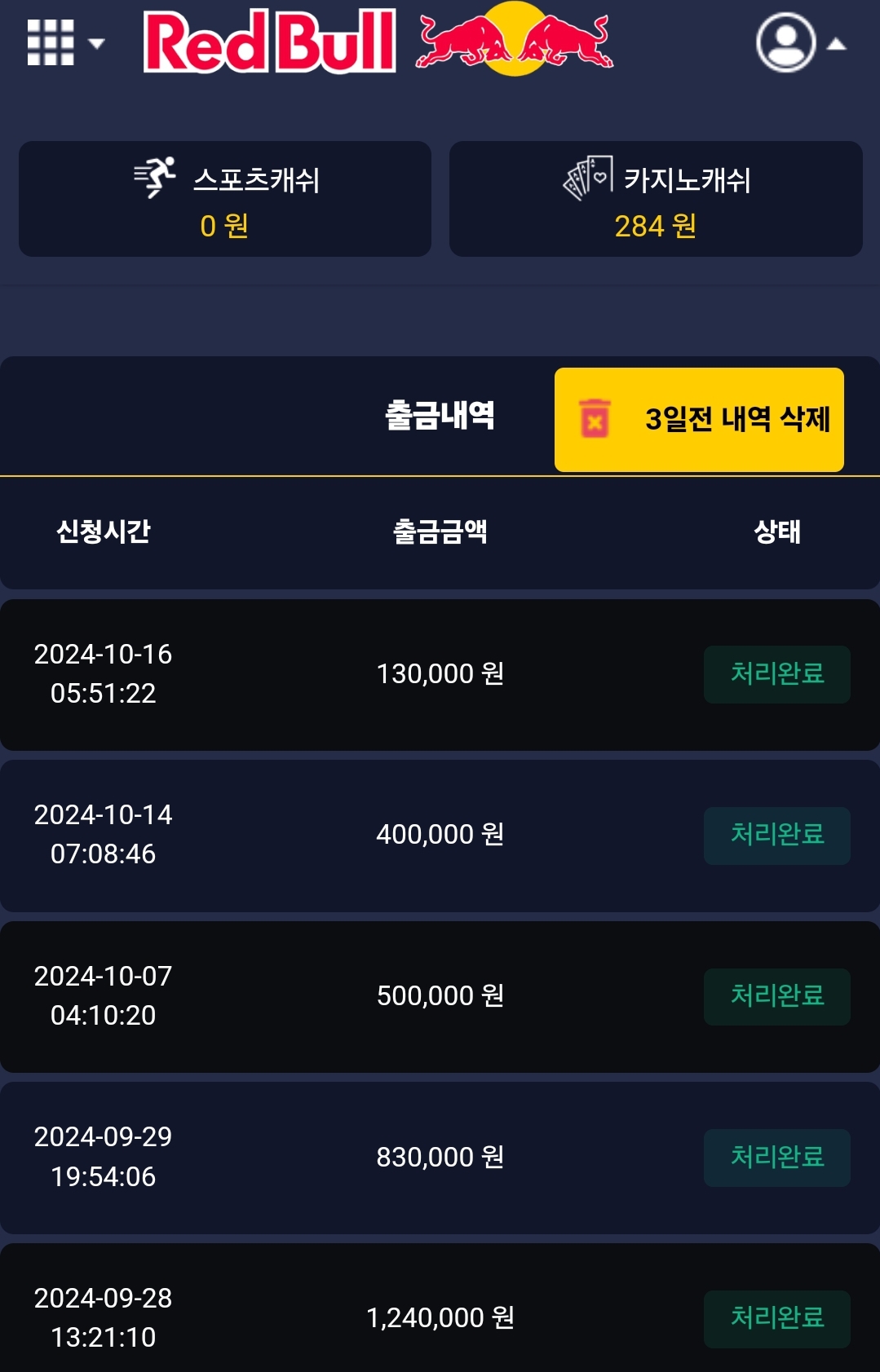
Task: Open the user profile menu
Action: pos(799,42)
